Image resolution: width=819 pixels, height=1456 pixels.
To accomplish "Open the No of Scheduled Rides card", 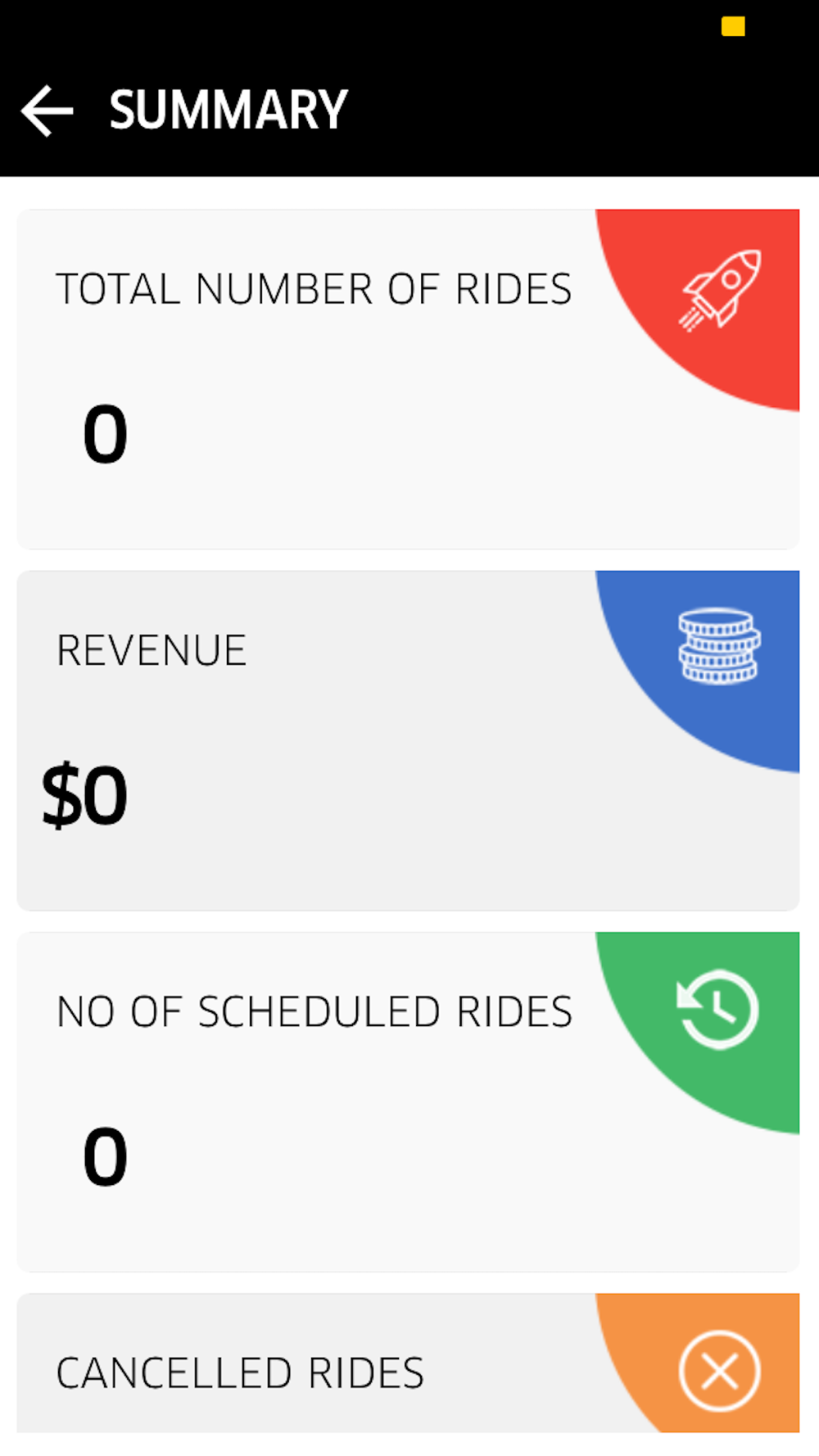I will [408, 1101].
